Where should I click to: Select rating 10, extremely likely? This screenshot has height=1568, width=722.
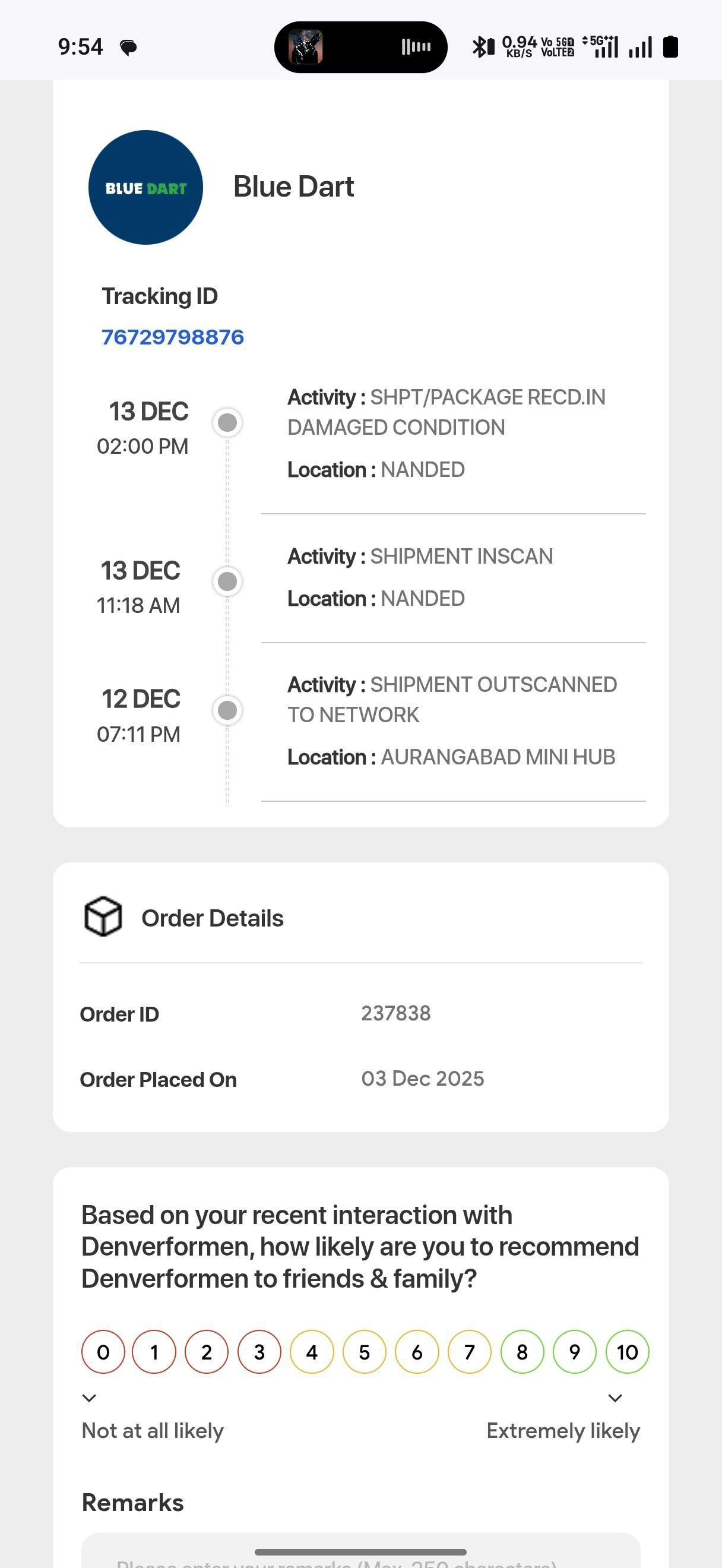tap(627, 1352)
